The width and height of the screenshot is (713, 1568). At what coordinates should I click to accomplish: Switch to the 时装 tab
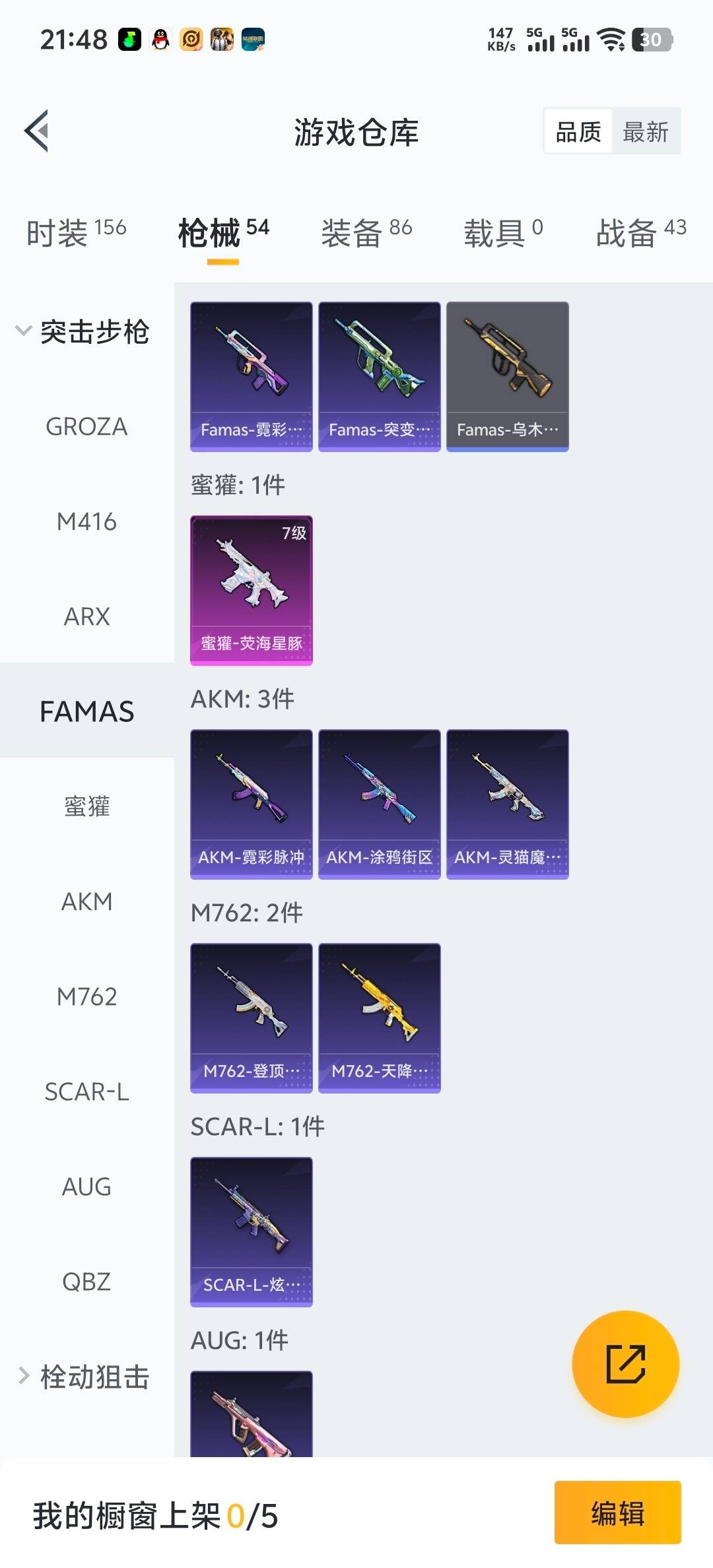75,232
